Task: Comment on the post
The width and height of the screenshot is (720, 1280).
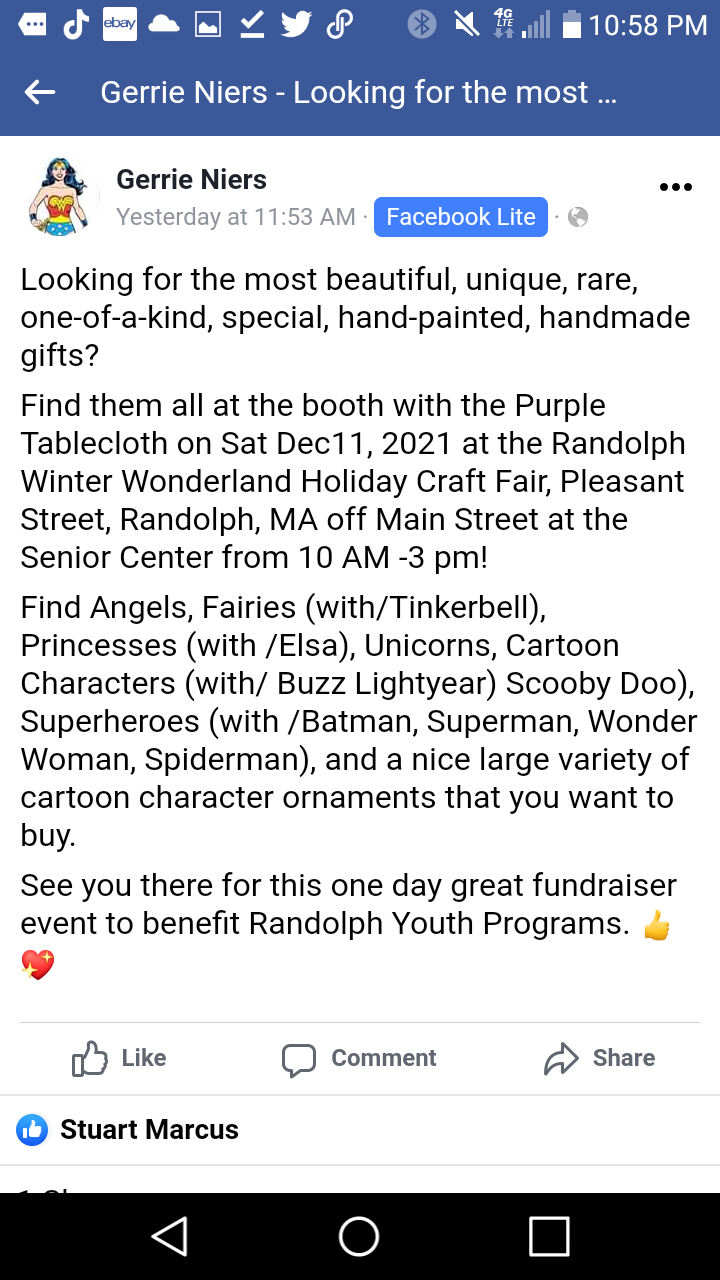Action: 359,1058
